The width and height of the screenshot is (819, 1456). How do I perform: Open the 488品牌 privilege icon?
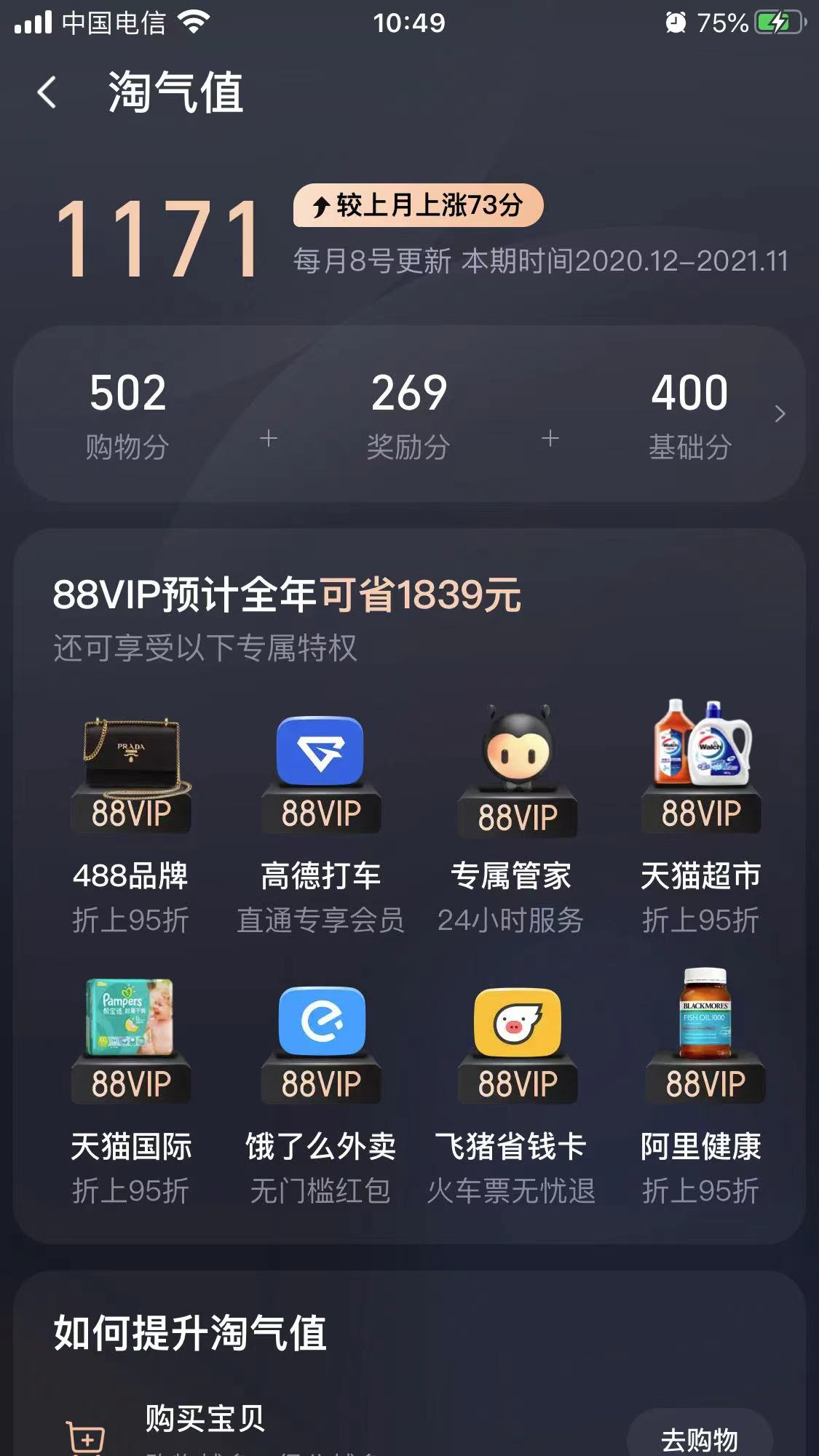[x=131, y=771]
